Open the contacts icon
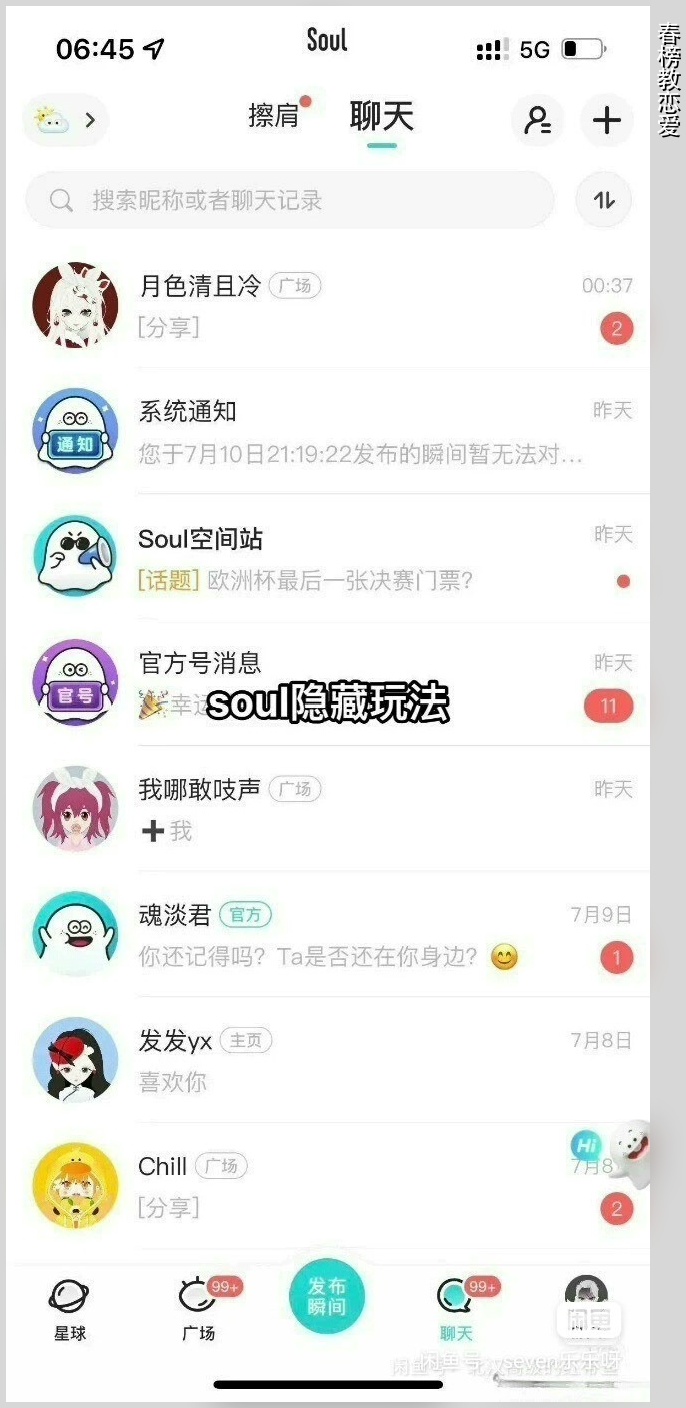The height and width of the screenshot is (1408, 686). click(x=538, y=121)
